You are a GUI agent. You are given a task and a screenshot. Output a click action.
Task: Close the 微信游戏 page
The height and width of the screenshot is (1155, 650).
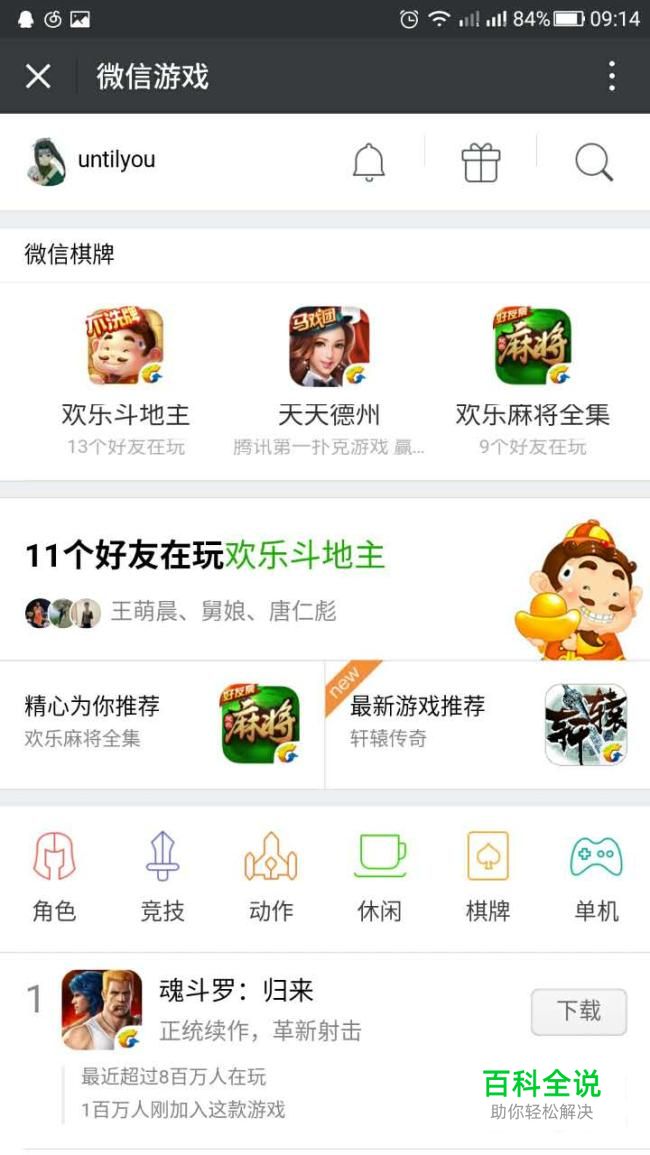(38, 76)
